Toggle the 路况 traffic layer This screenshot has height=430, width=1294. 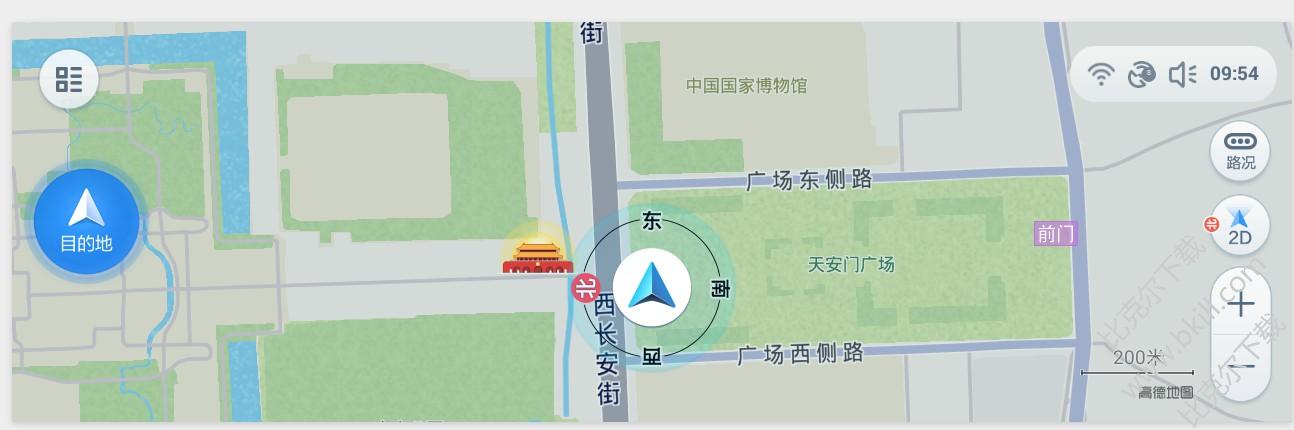coord(1240,150)
